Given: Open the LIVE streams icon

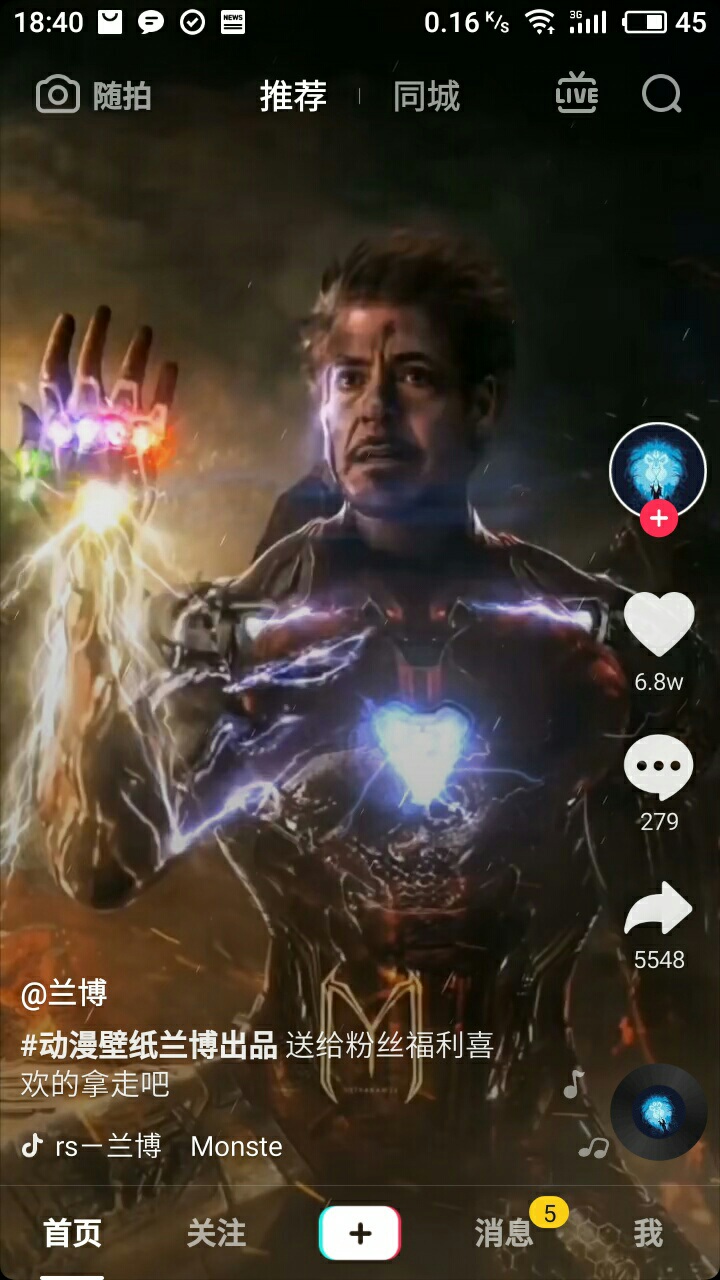Looking at the screenshot, I should 577,95.
